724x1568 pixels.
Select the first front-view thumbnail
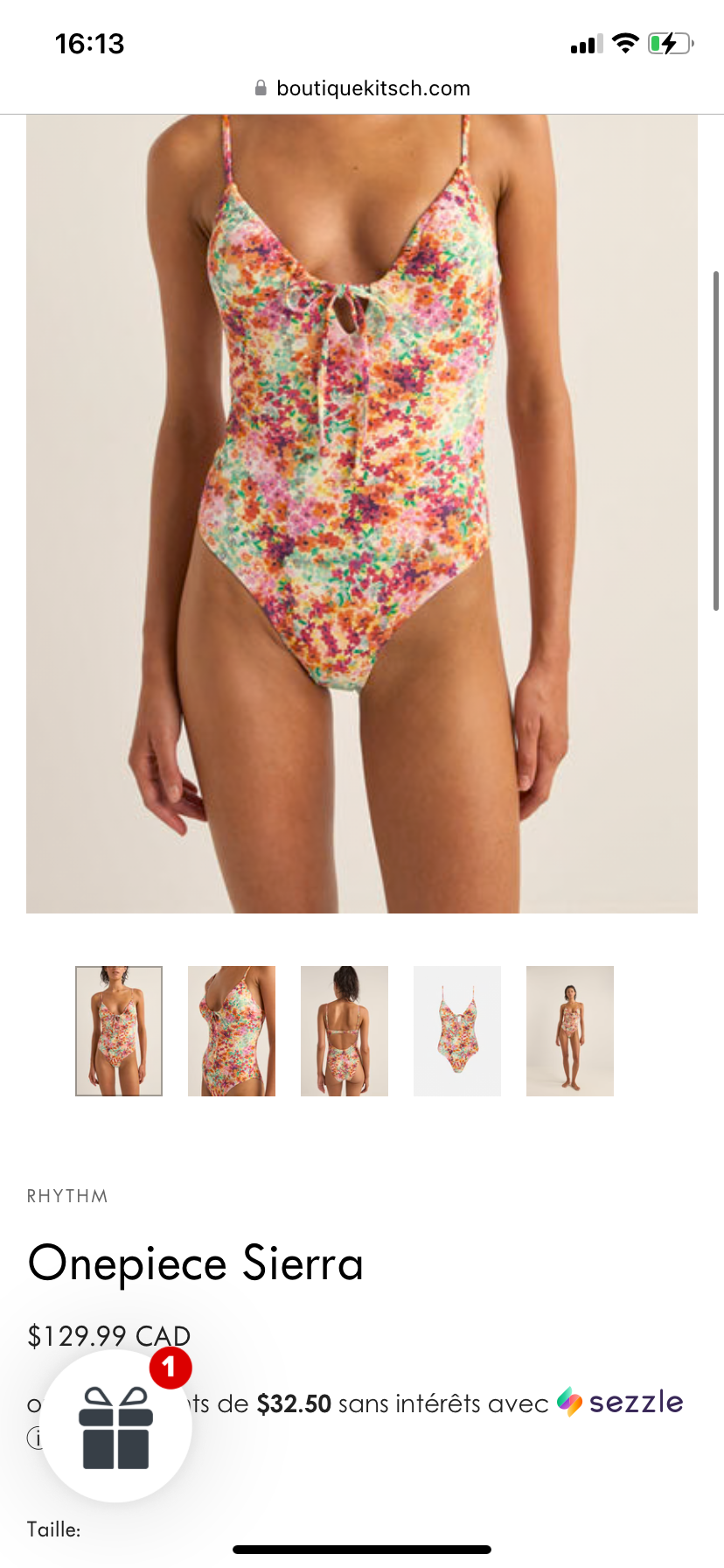pos(119,1031)
